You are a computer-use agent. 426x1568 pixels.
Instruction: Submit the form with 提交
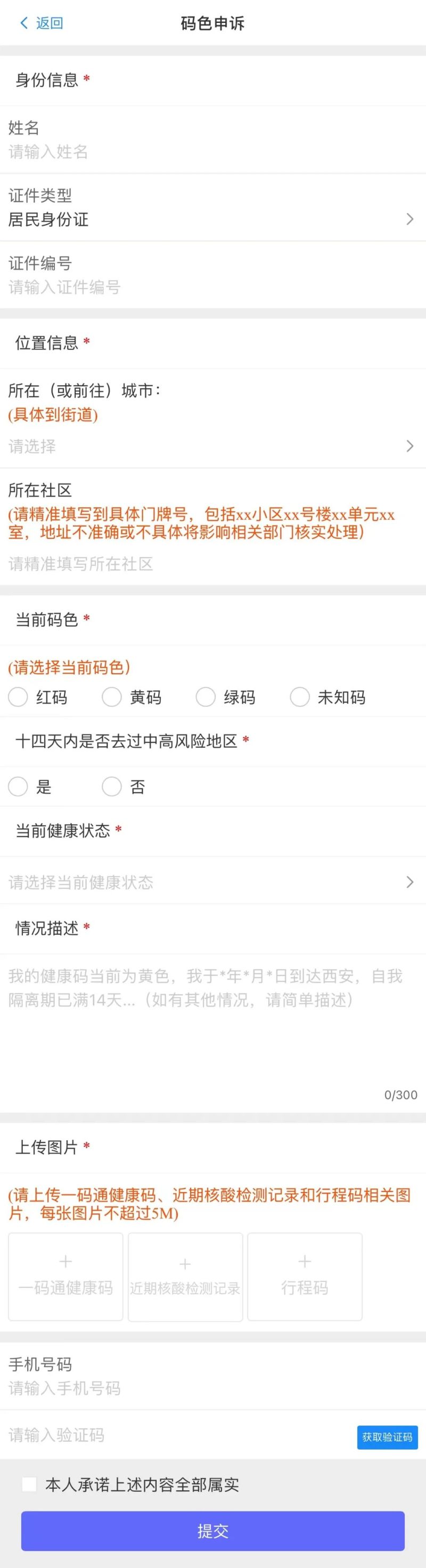pyautogui.click(x=212, y=1531)
